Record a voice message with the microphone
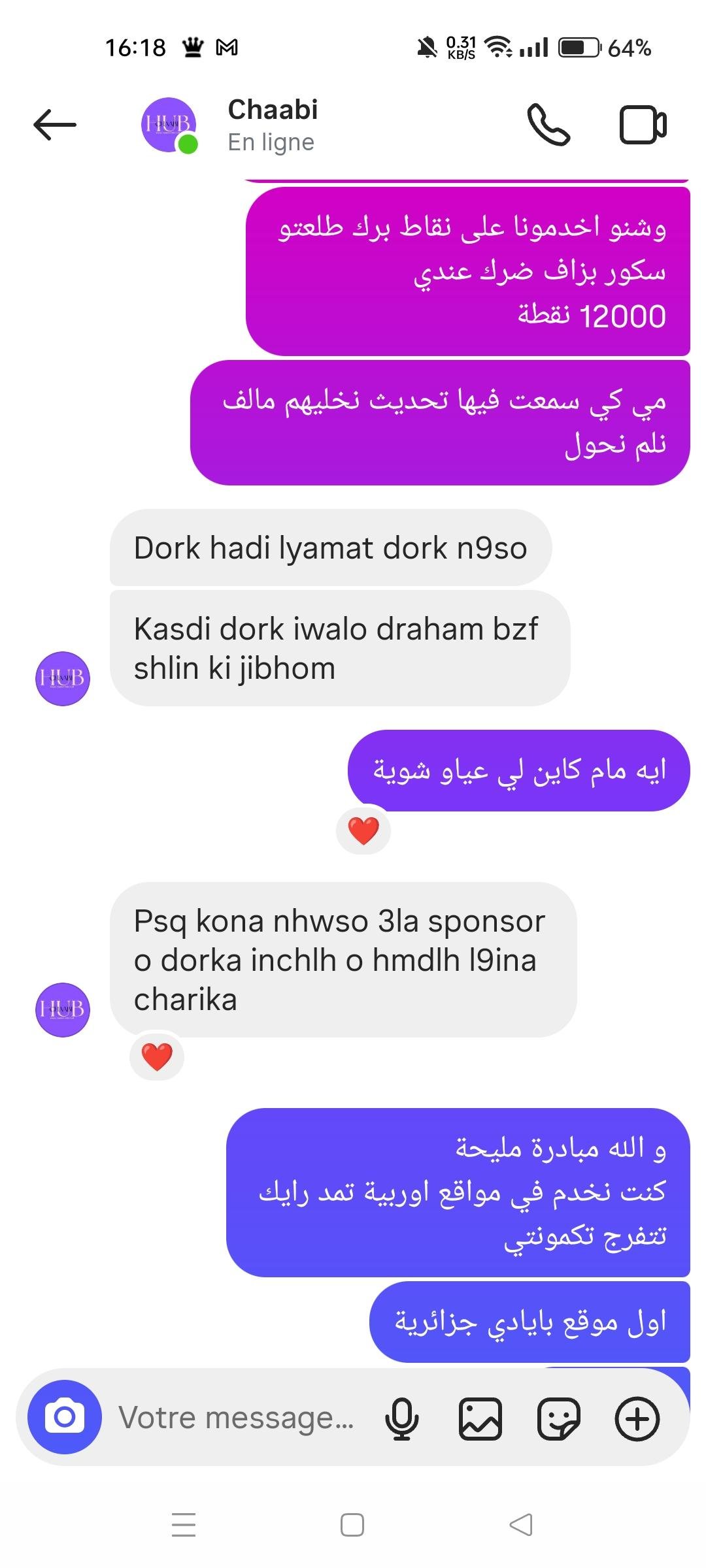The width and height of the screenshot is (706, 1568). pos(401,1418)
